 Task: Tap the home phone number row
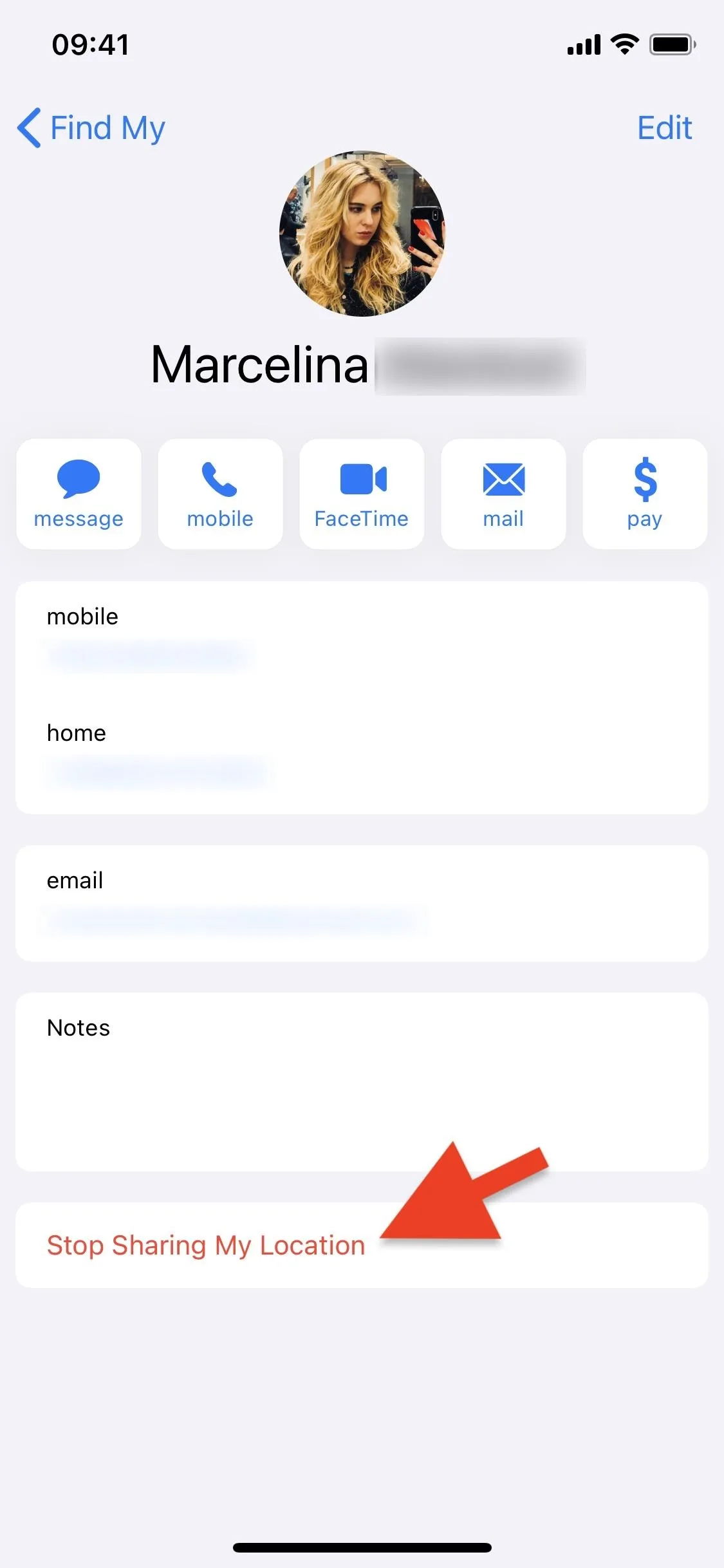coord(362,756)
